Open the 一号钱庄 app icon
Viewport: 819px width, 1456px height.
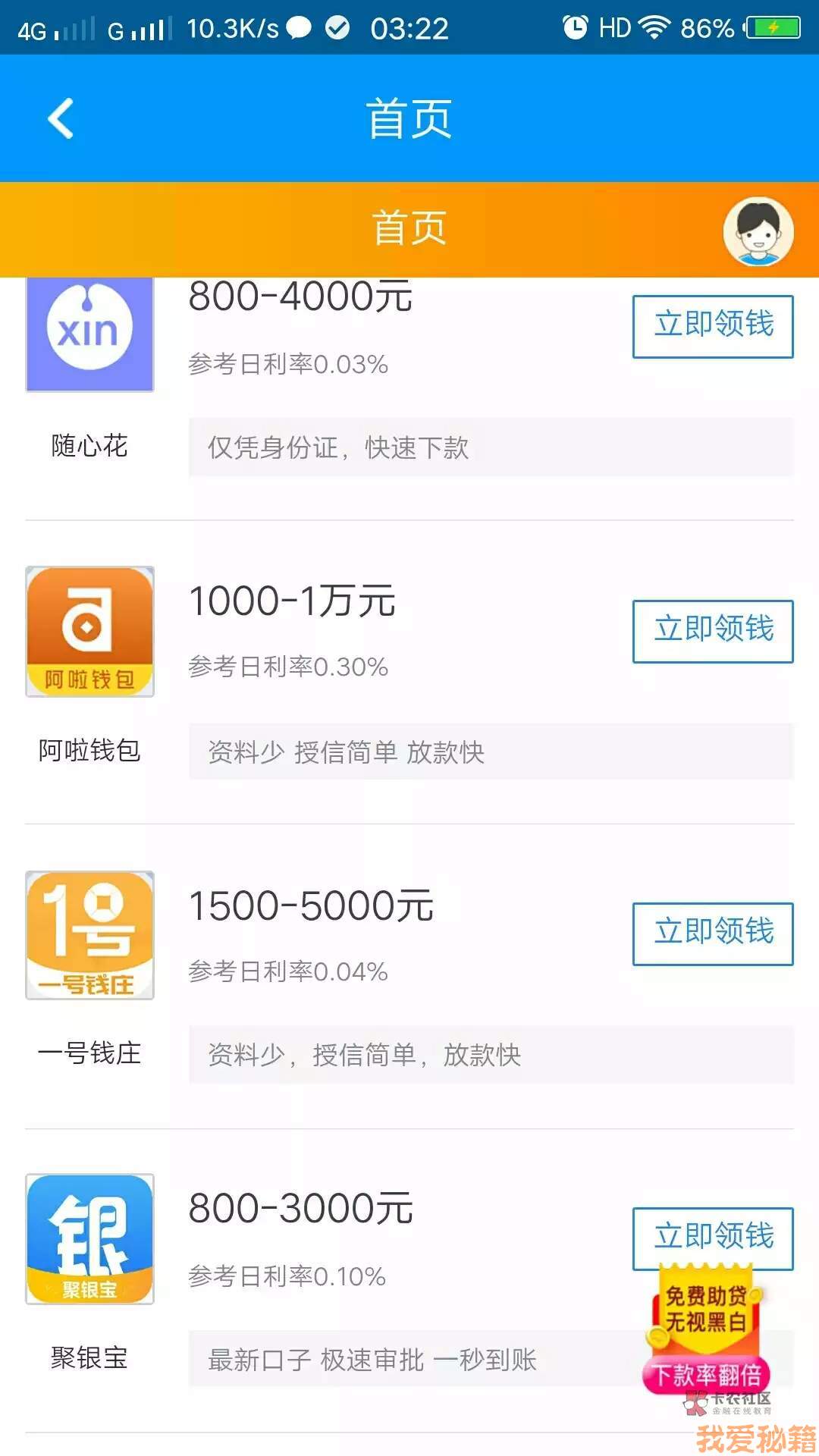click(x=89, y=934)
